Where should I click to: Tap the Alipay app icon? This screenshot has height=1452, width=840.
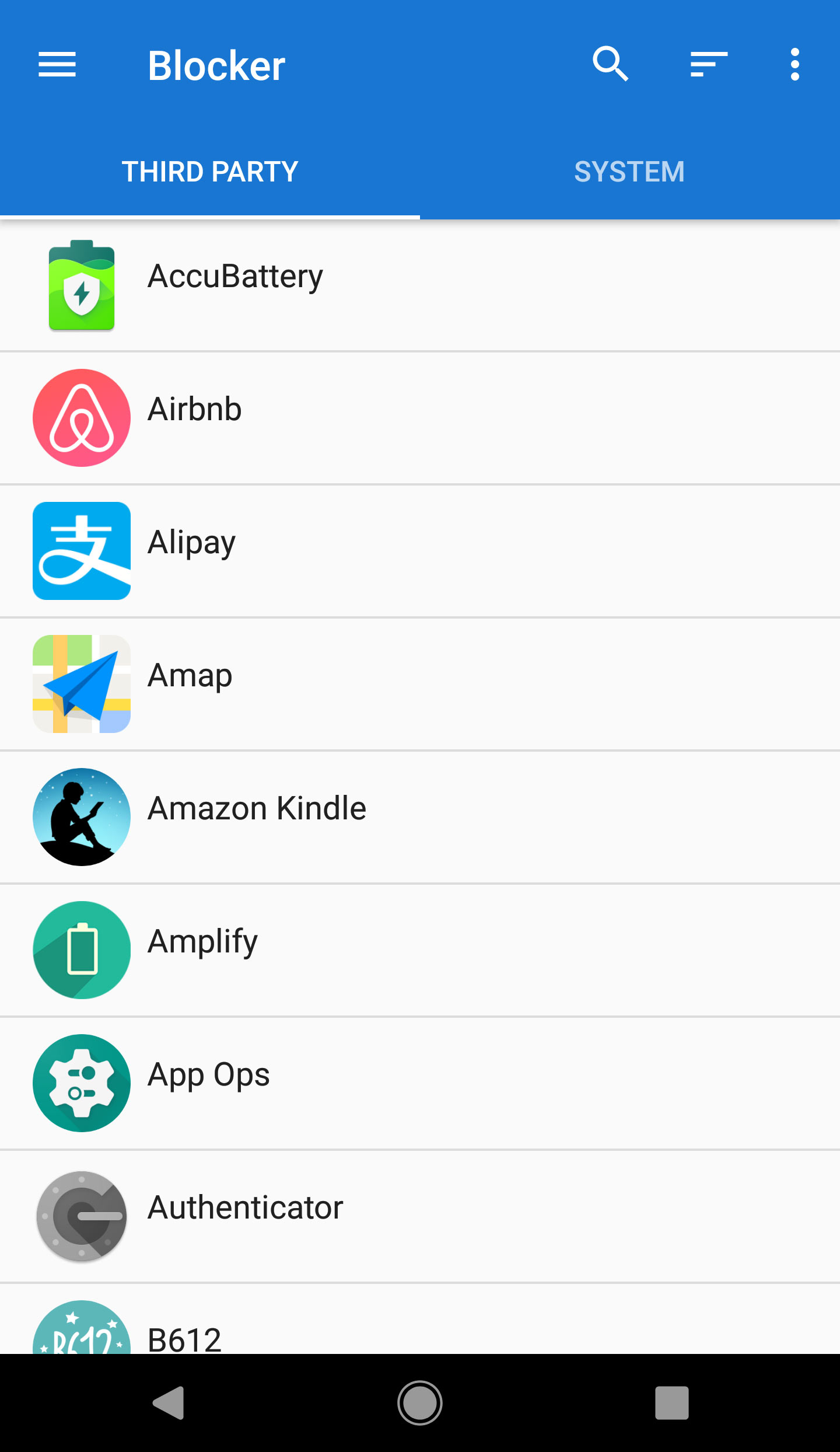point(82,551)
